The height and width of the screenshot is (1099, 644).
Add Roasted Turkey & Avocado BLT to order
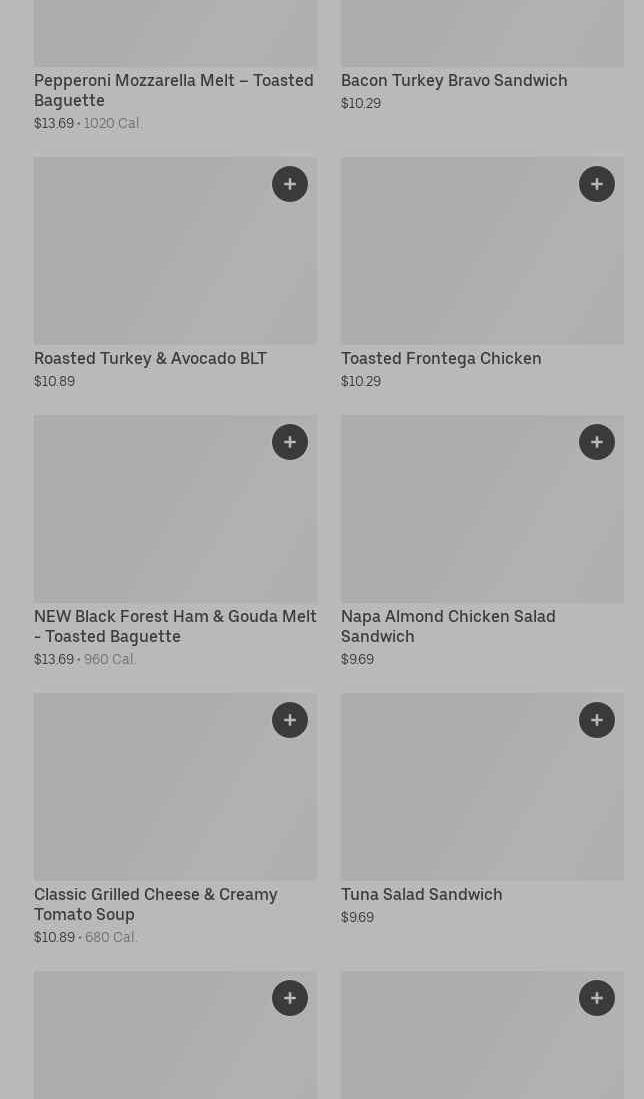point(290,184)
